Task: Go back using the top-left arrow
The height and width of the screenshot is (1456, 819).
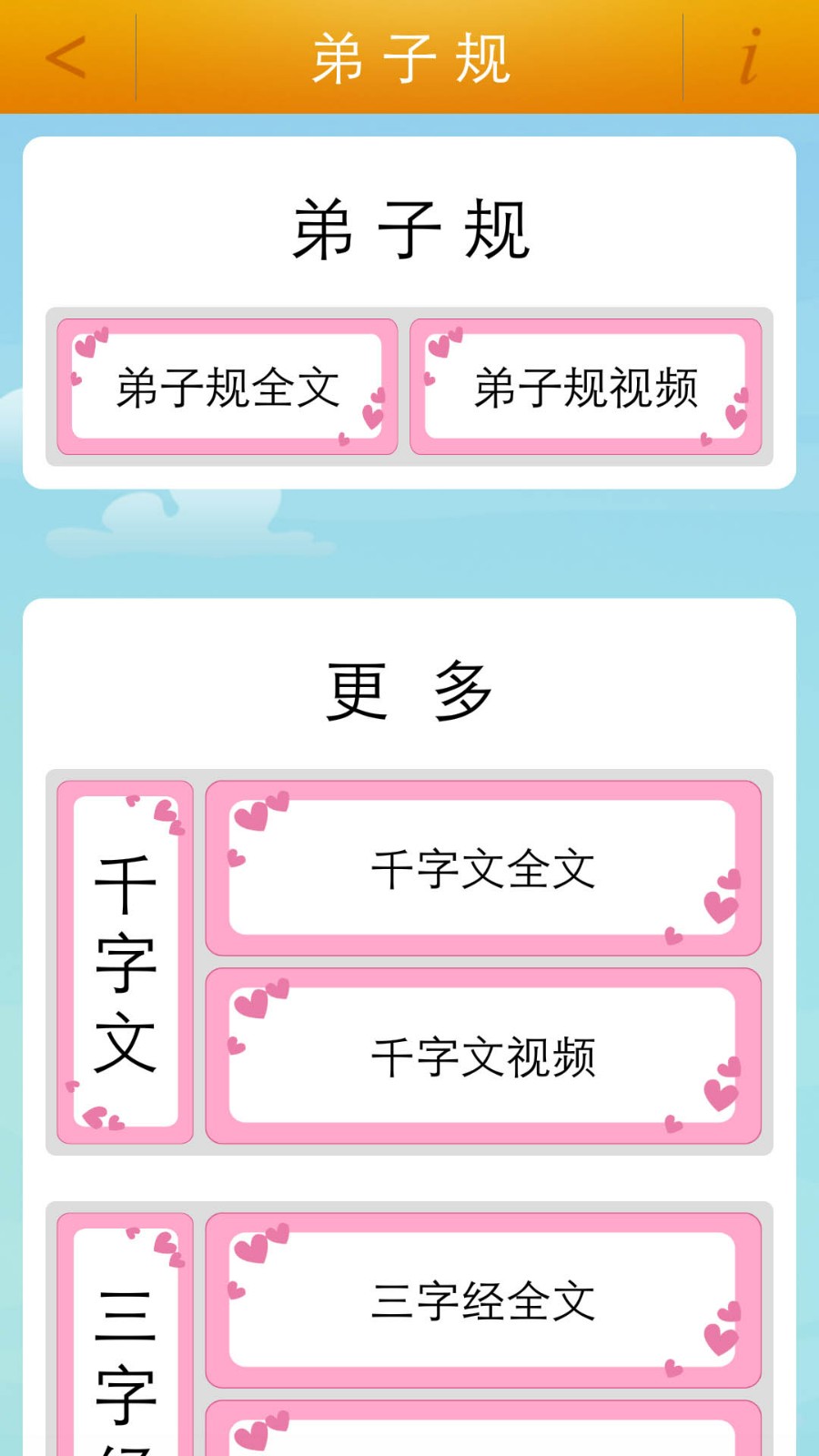Action: tap(66, 57)
